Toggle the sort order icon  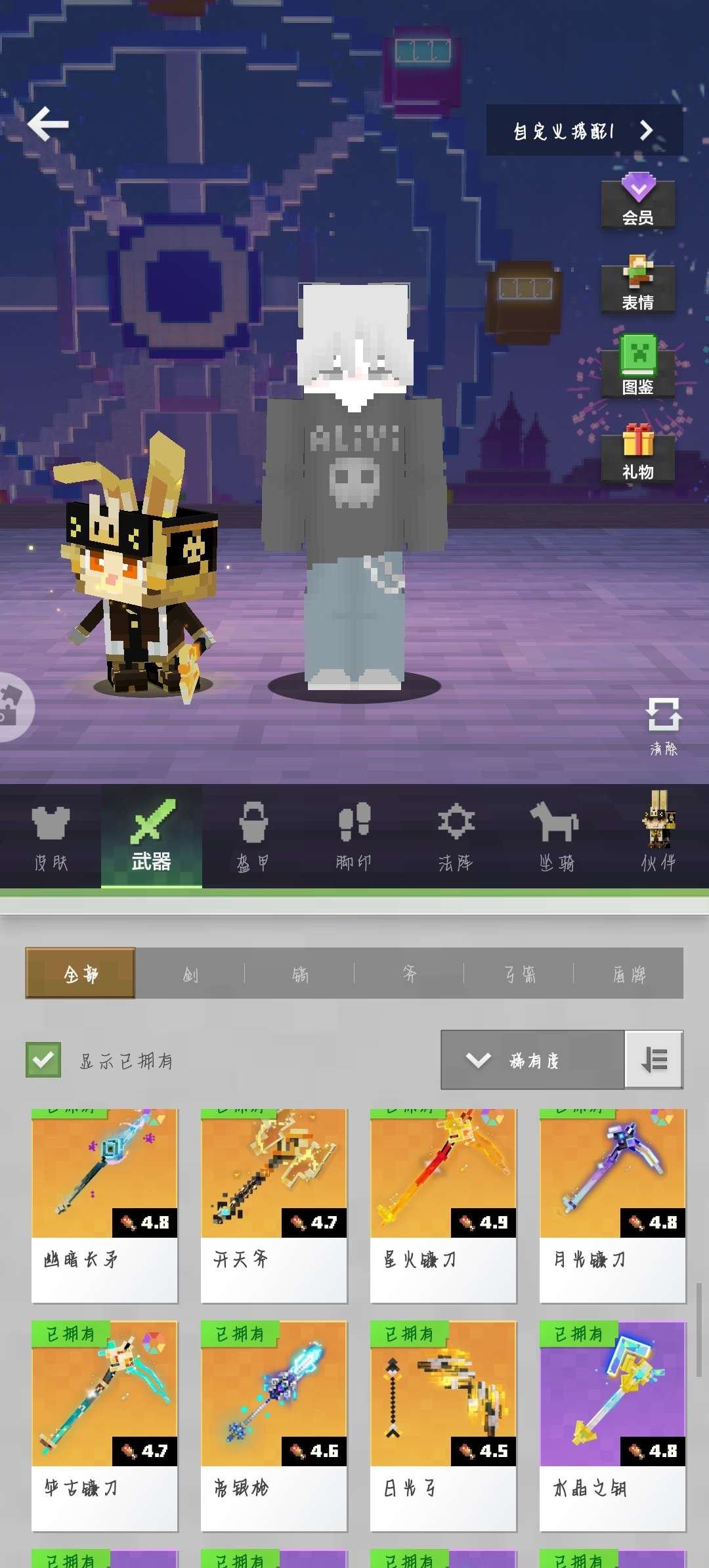654,1060
